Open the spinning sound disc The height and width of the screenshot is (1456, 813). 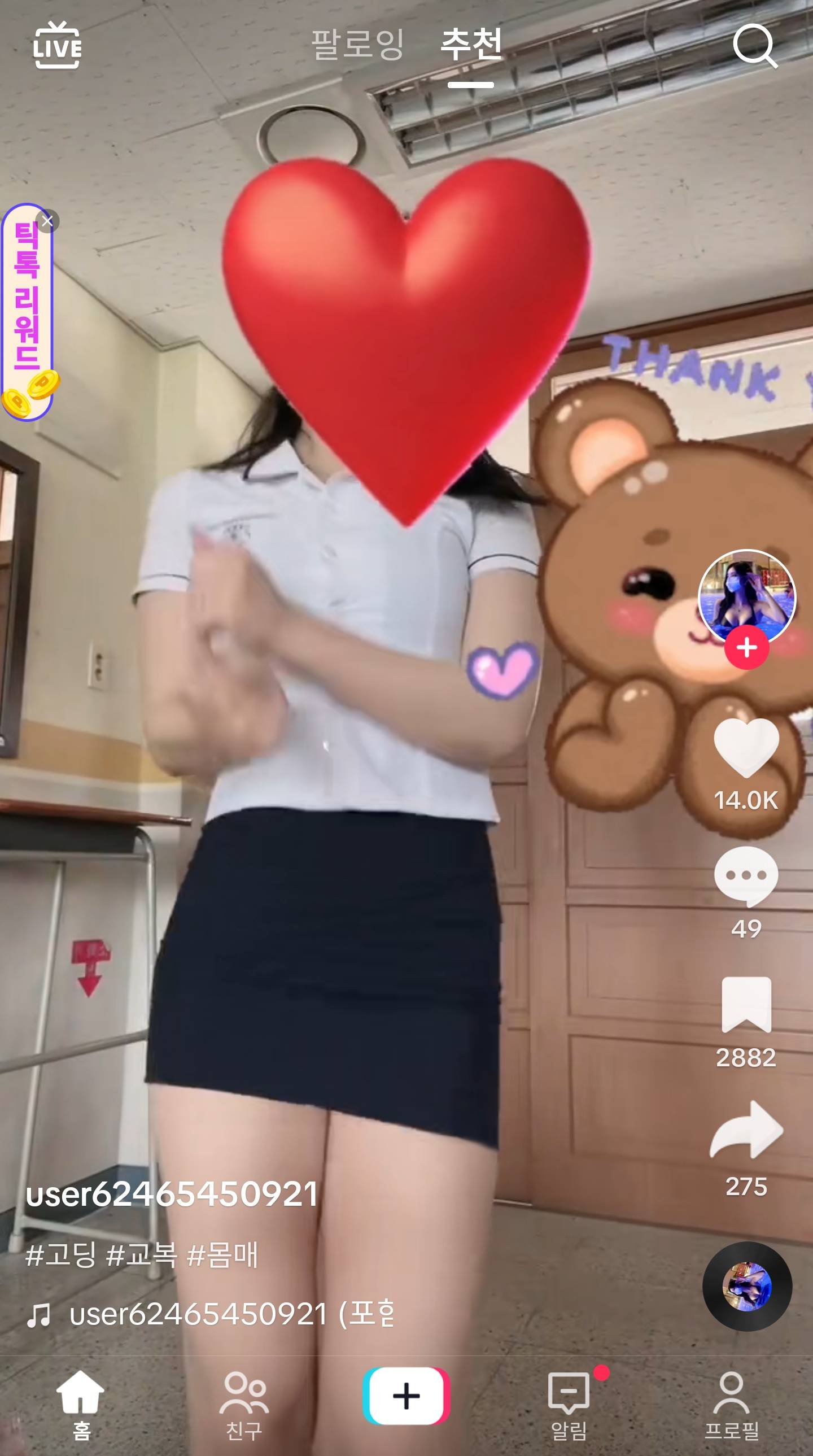(x=746, y=1286)
